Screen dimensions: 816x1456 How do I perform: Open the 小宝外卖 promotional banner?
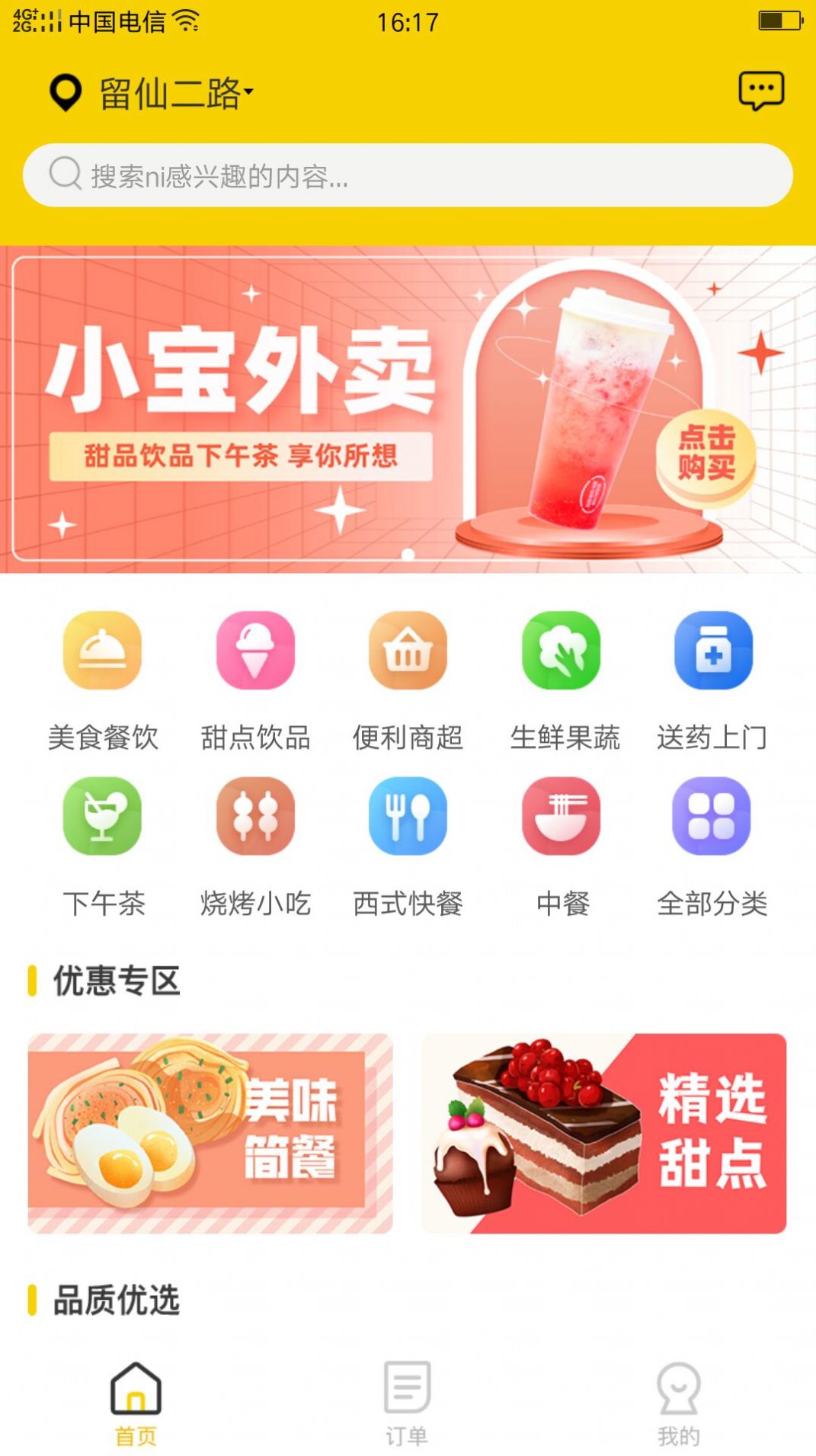[x=408, y=409]
